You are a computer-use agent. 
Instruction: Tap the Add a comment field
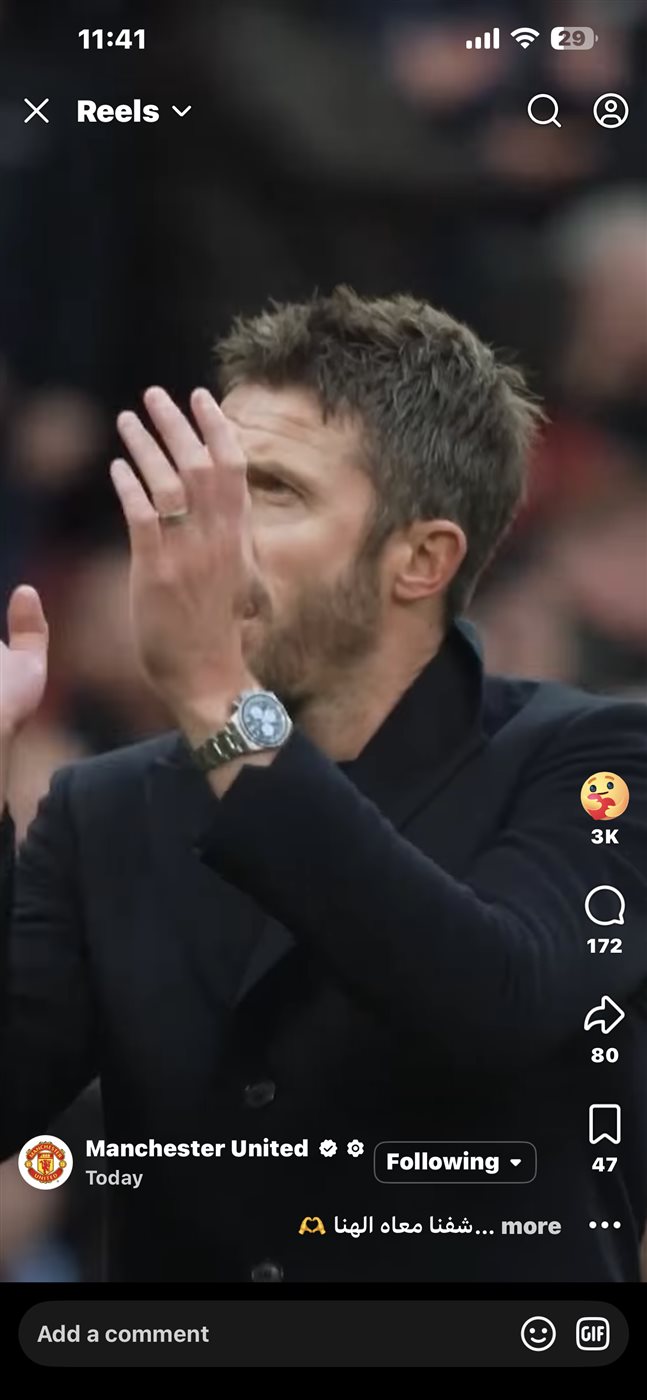[x=260, y=1334]
